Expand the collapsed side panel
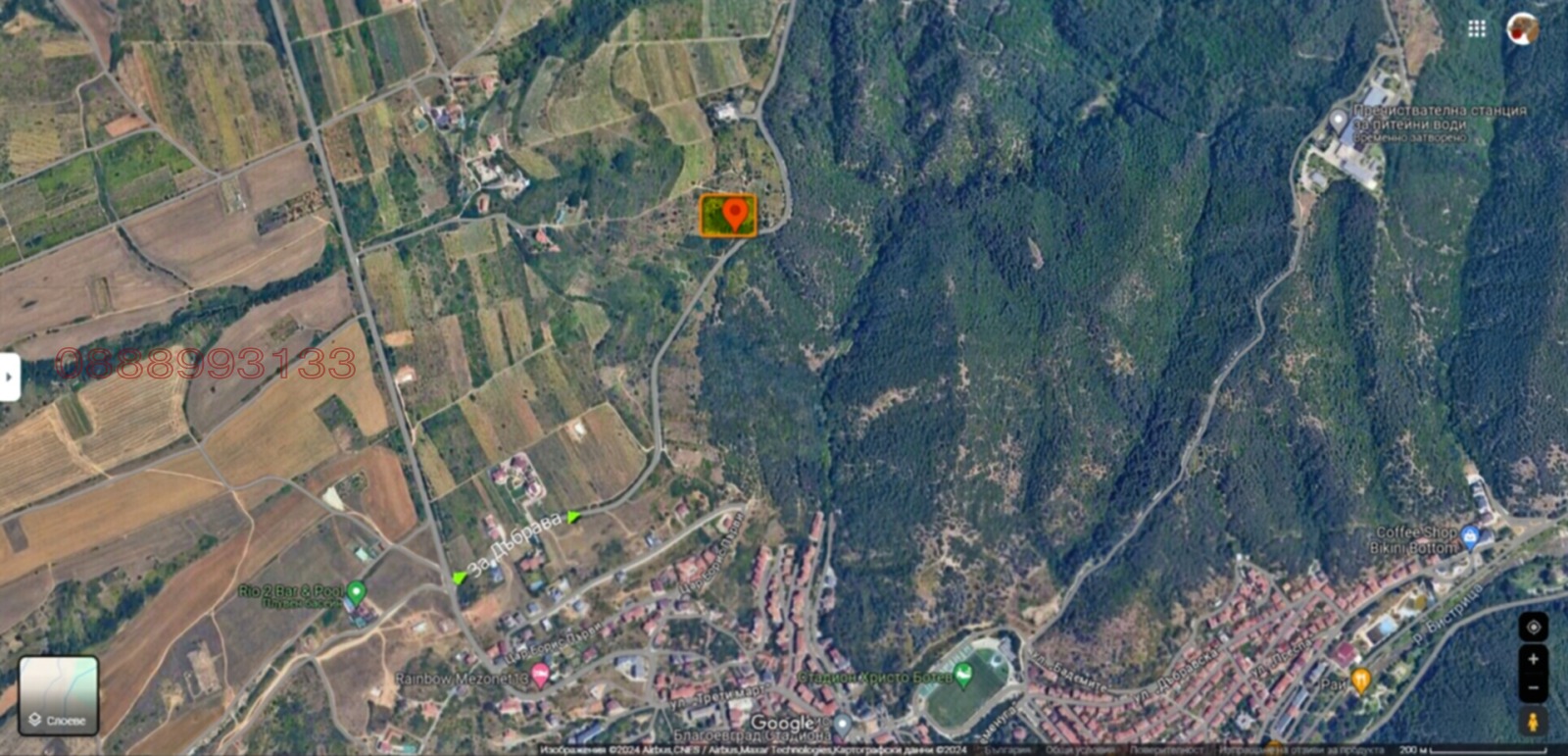Viewport: 1568px width, 756px height. click(9, 377)
